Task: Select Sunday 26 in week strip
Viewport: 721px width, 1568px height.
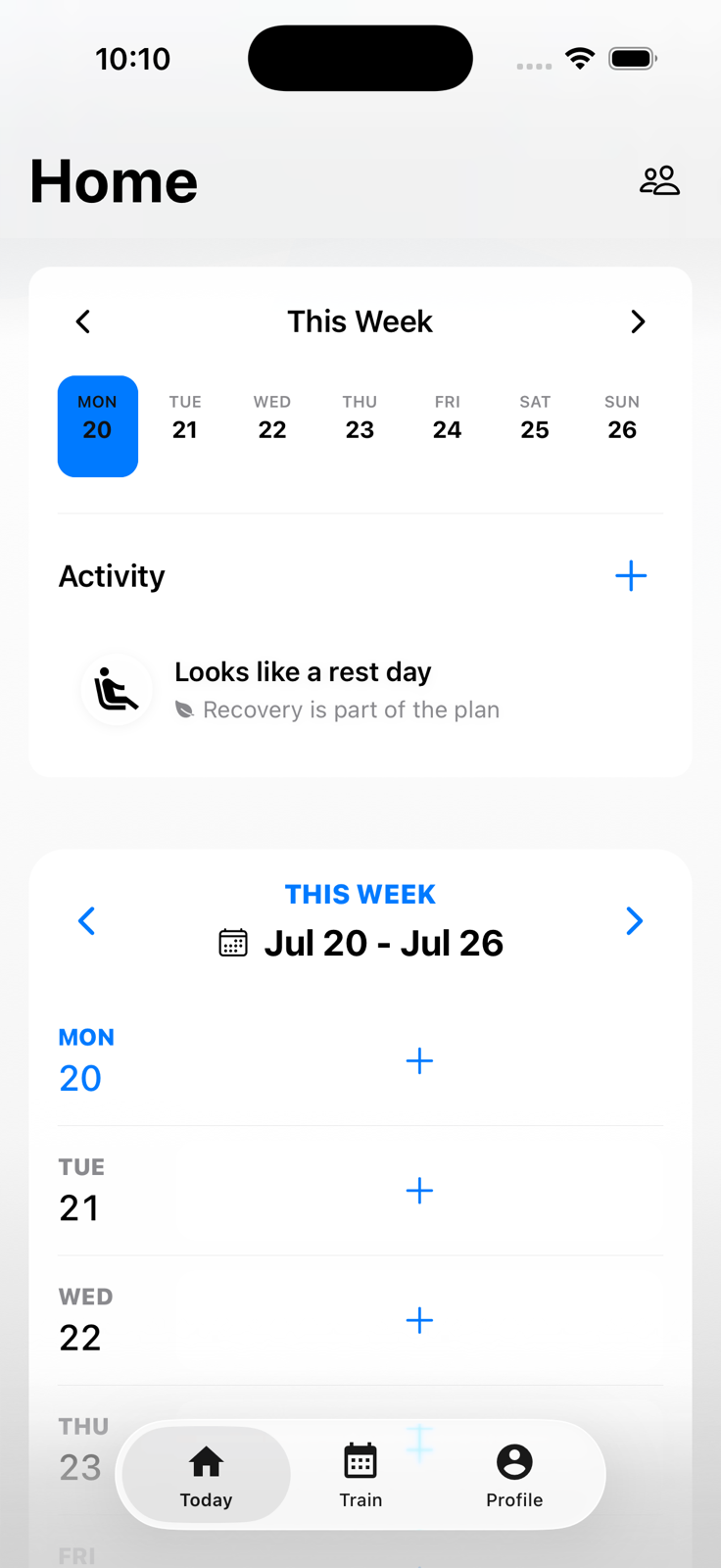Action: 622,426
